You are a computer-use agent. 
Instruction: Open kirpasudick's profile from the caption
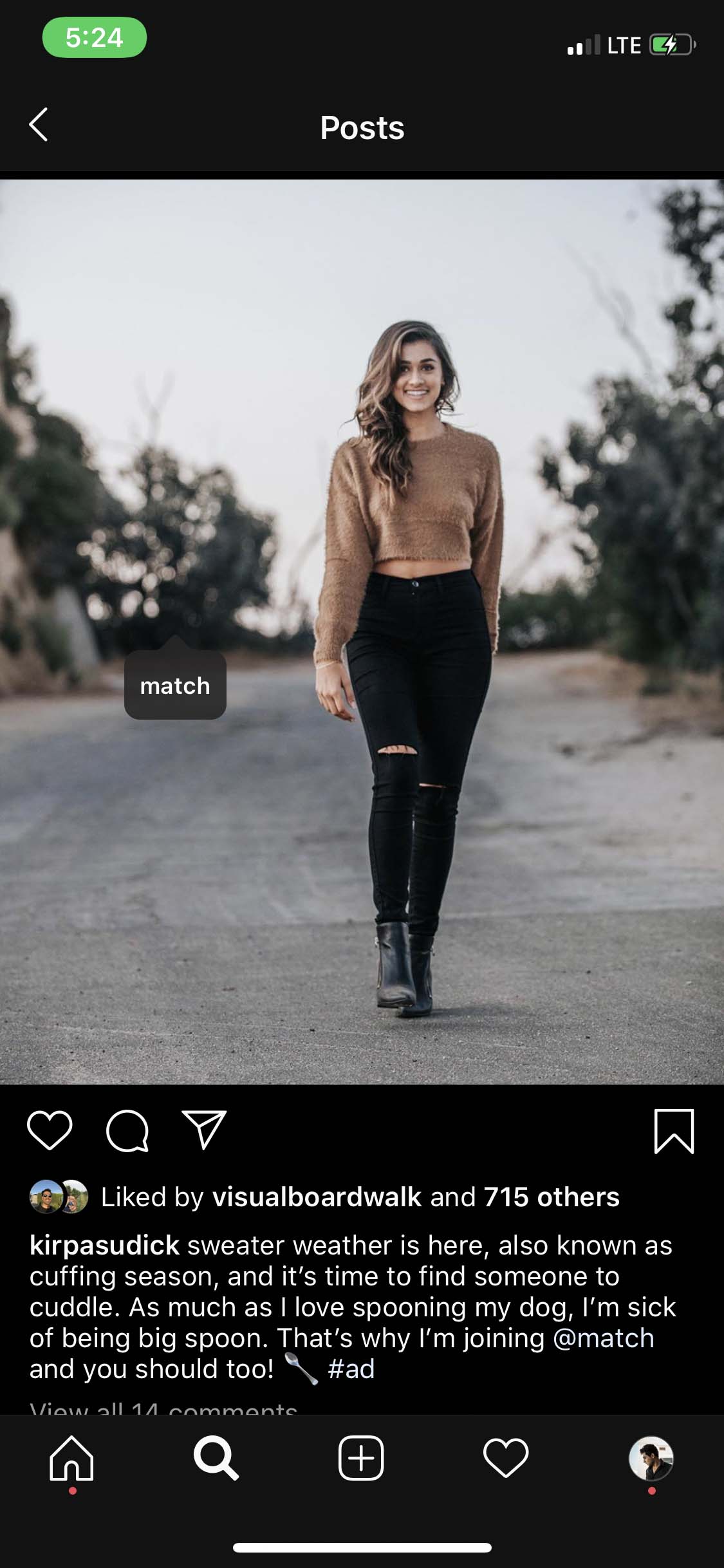(x=104, y=1246)
